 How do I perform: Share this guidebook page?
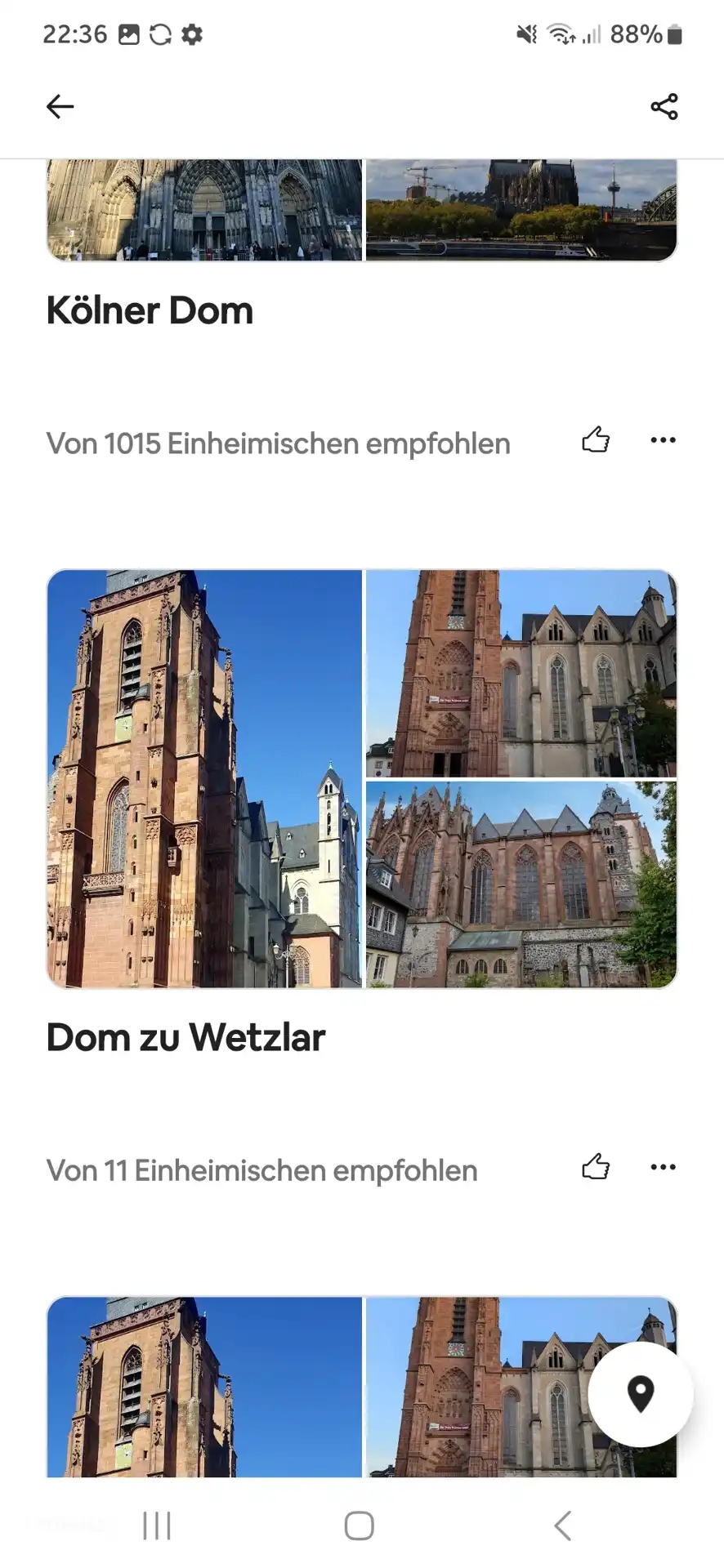(x=664, y=106)
